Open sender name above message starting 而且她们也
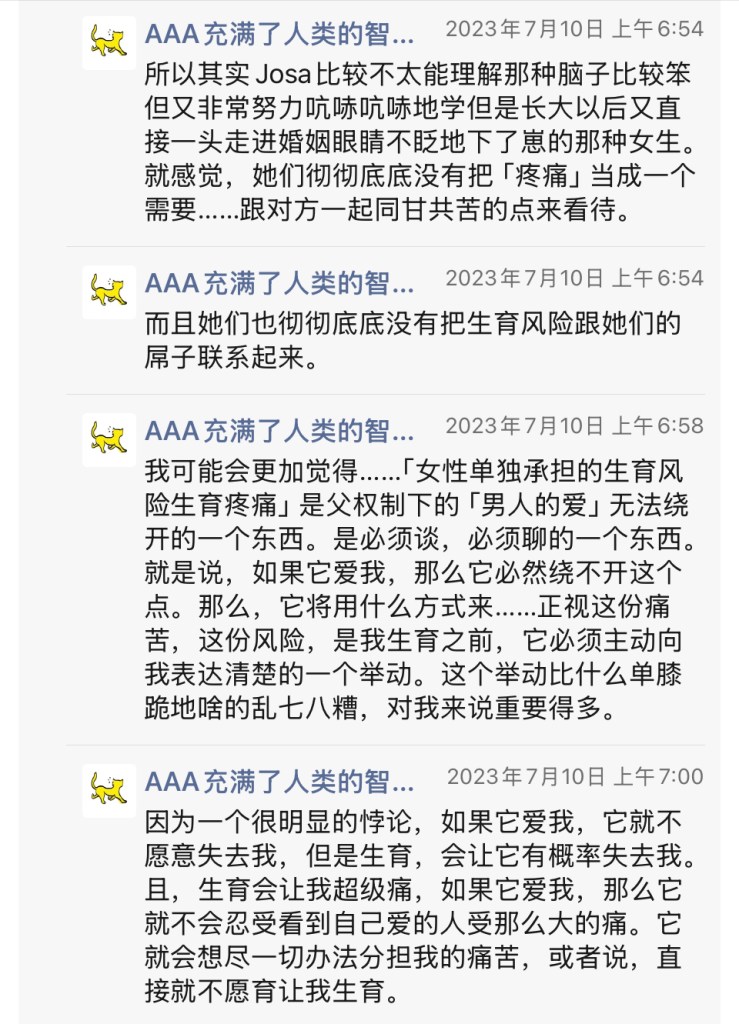 279,283
